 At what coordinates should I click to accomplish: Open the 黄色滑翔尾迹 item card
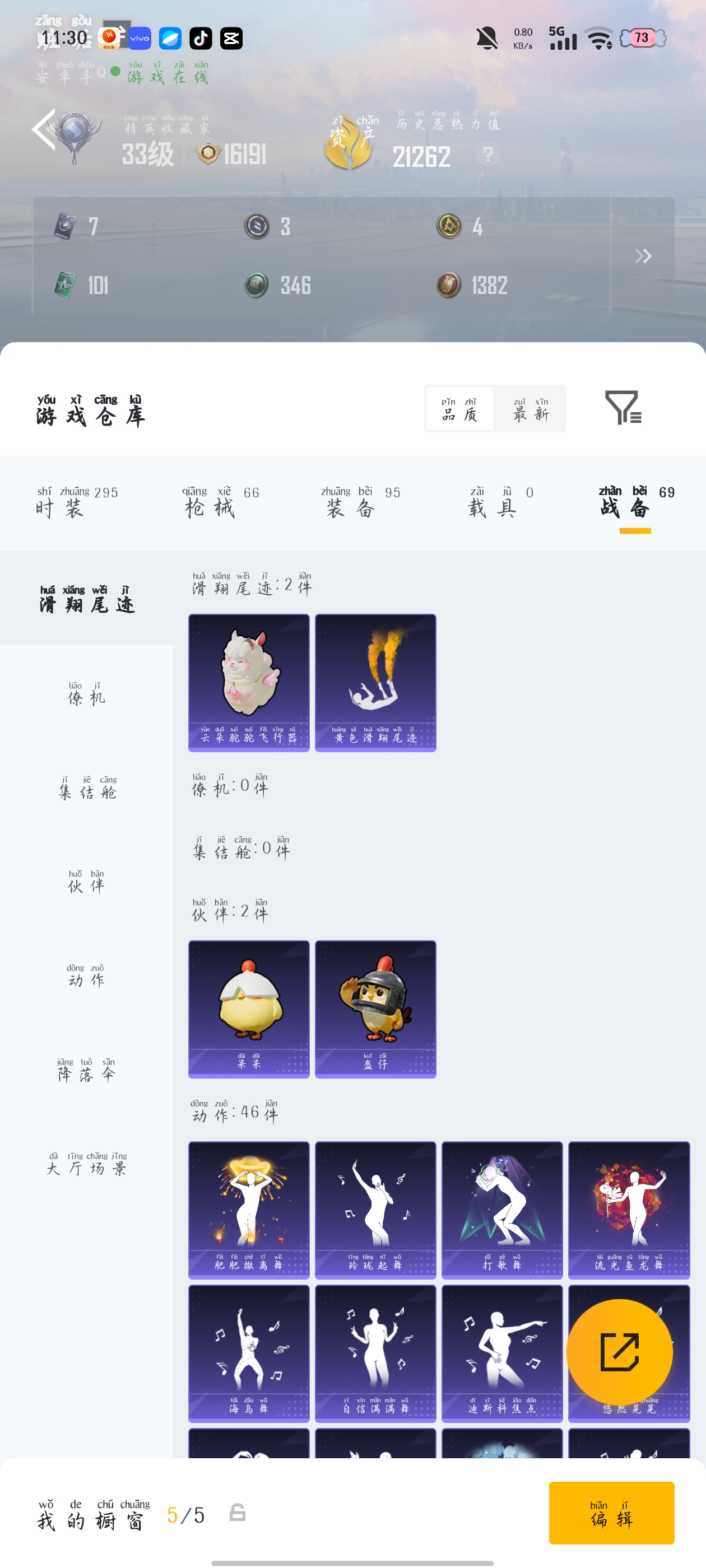(x=376, y=682)
